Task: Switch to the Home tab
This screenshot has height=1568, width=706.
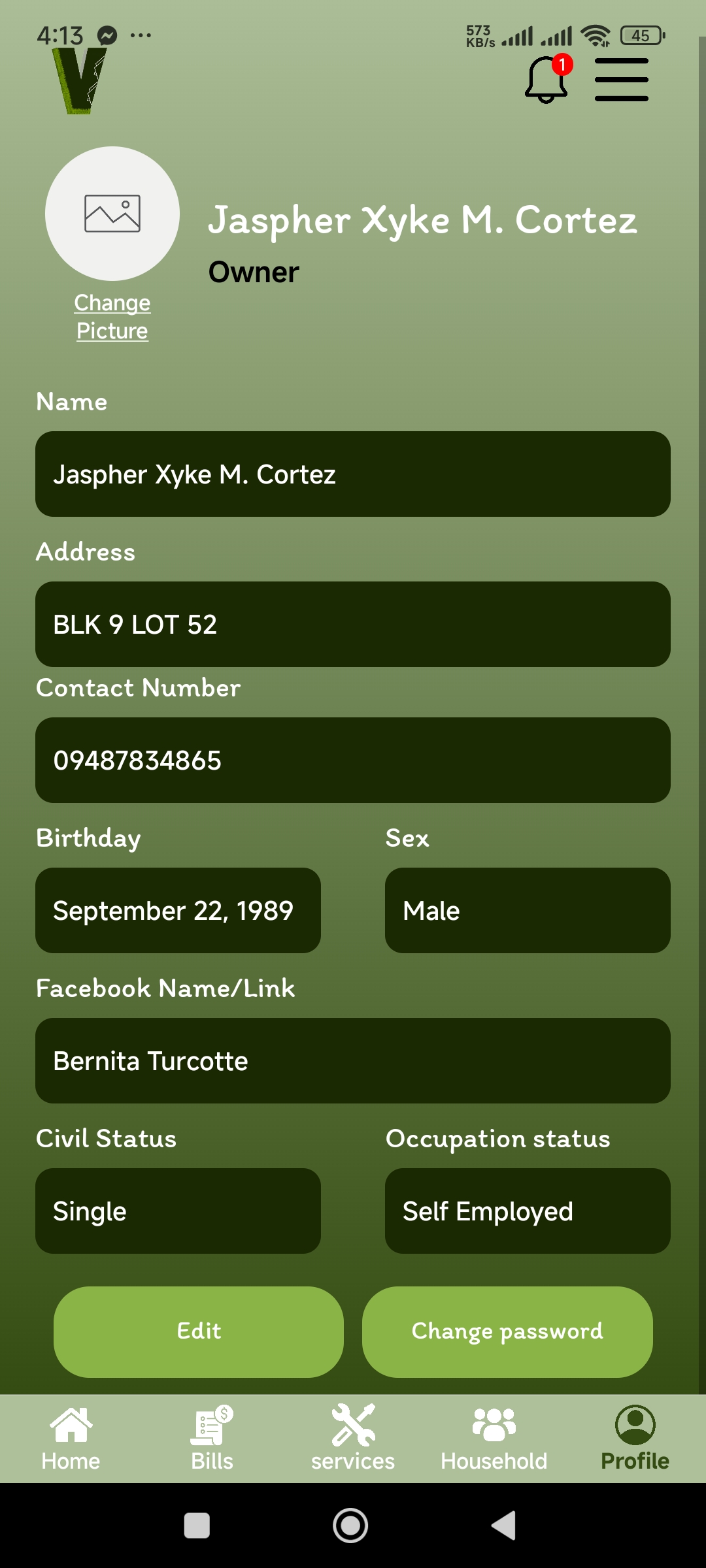Action: point(71,1439)
